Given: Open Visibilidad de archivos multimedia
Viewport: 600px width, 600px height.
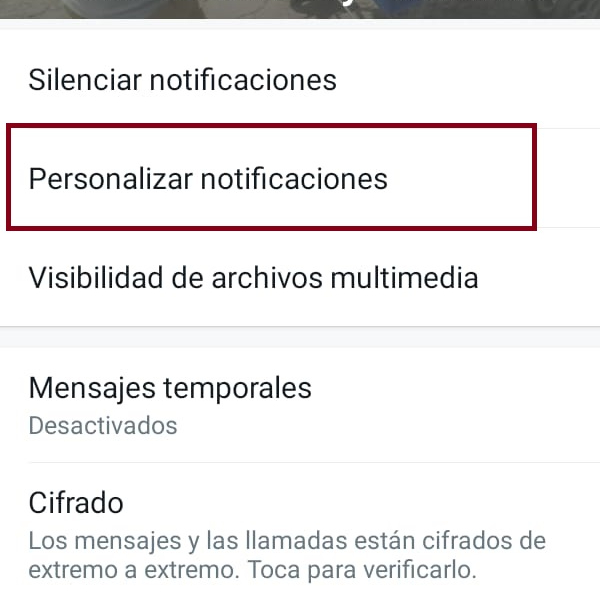Looking at the screenshot, I should click(x=253, y=277).
